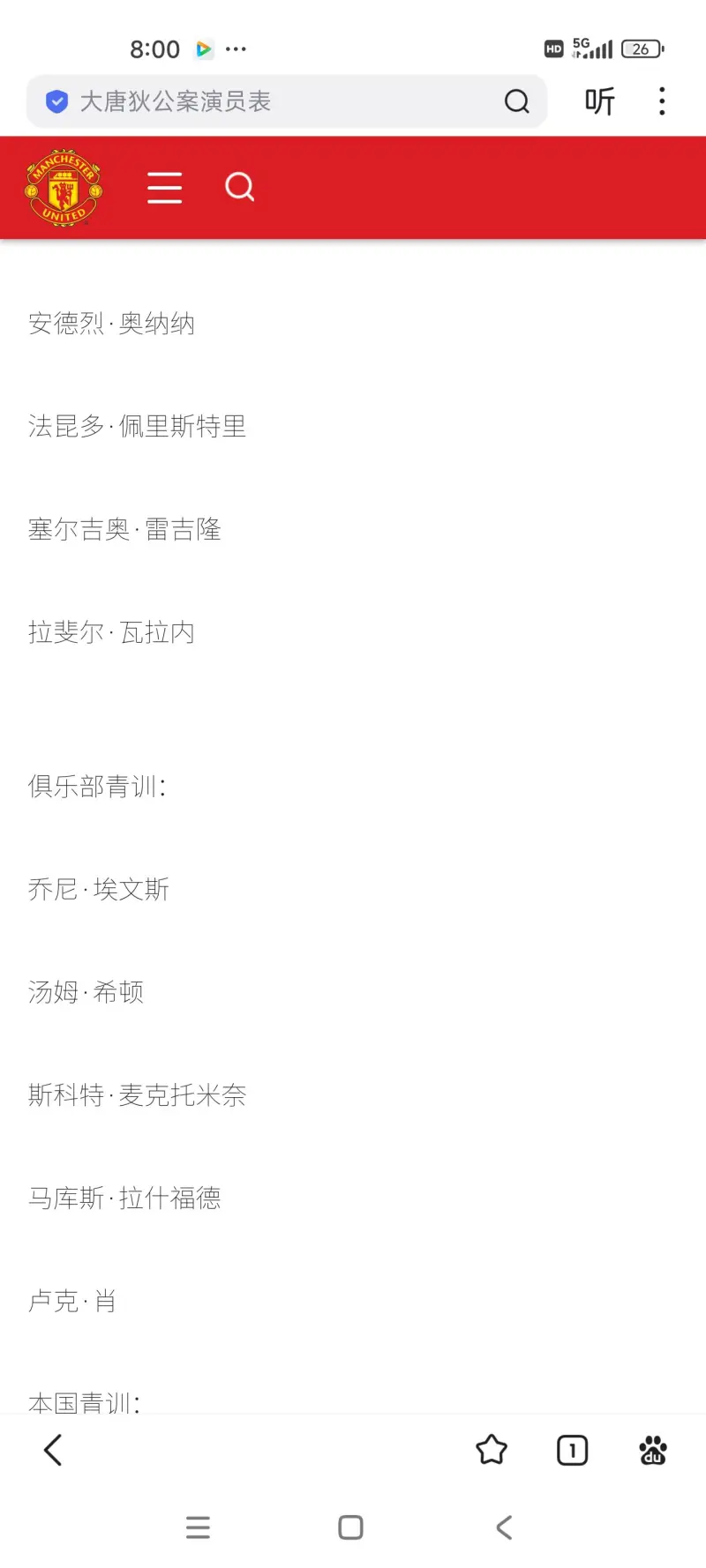Go to Manchester United home via crest

click(64, 188)
